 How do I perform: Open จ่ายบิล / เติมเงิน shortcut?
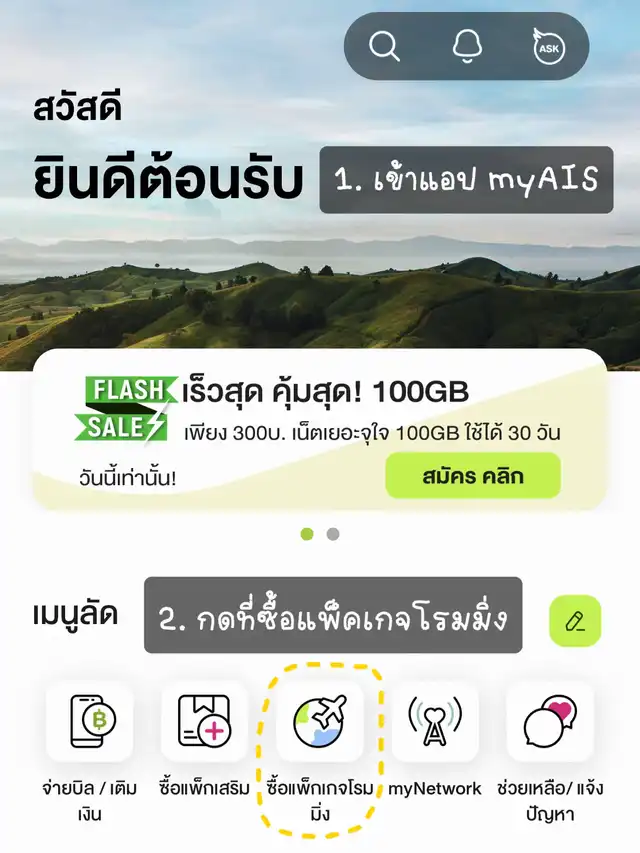(89, 721)
